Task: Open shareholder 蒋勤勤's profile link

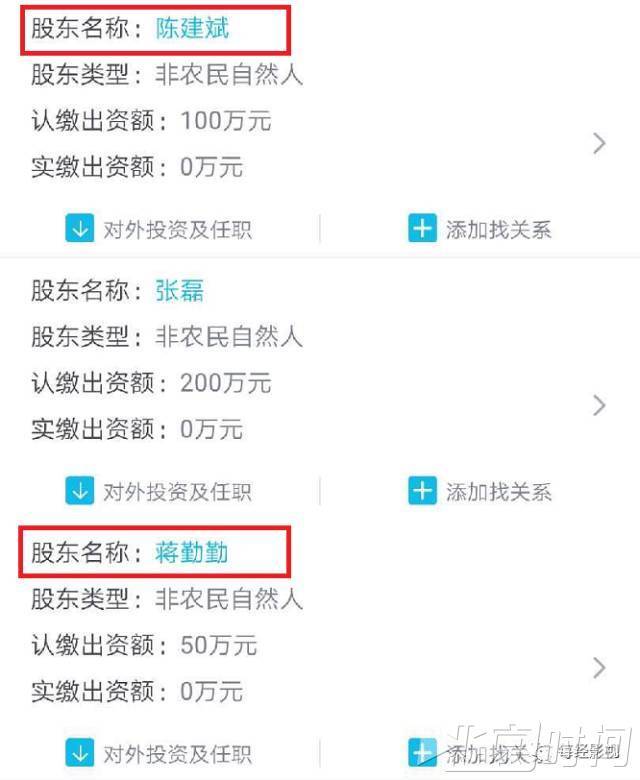Action: pyautogui.click(x=192, y=553)
